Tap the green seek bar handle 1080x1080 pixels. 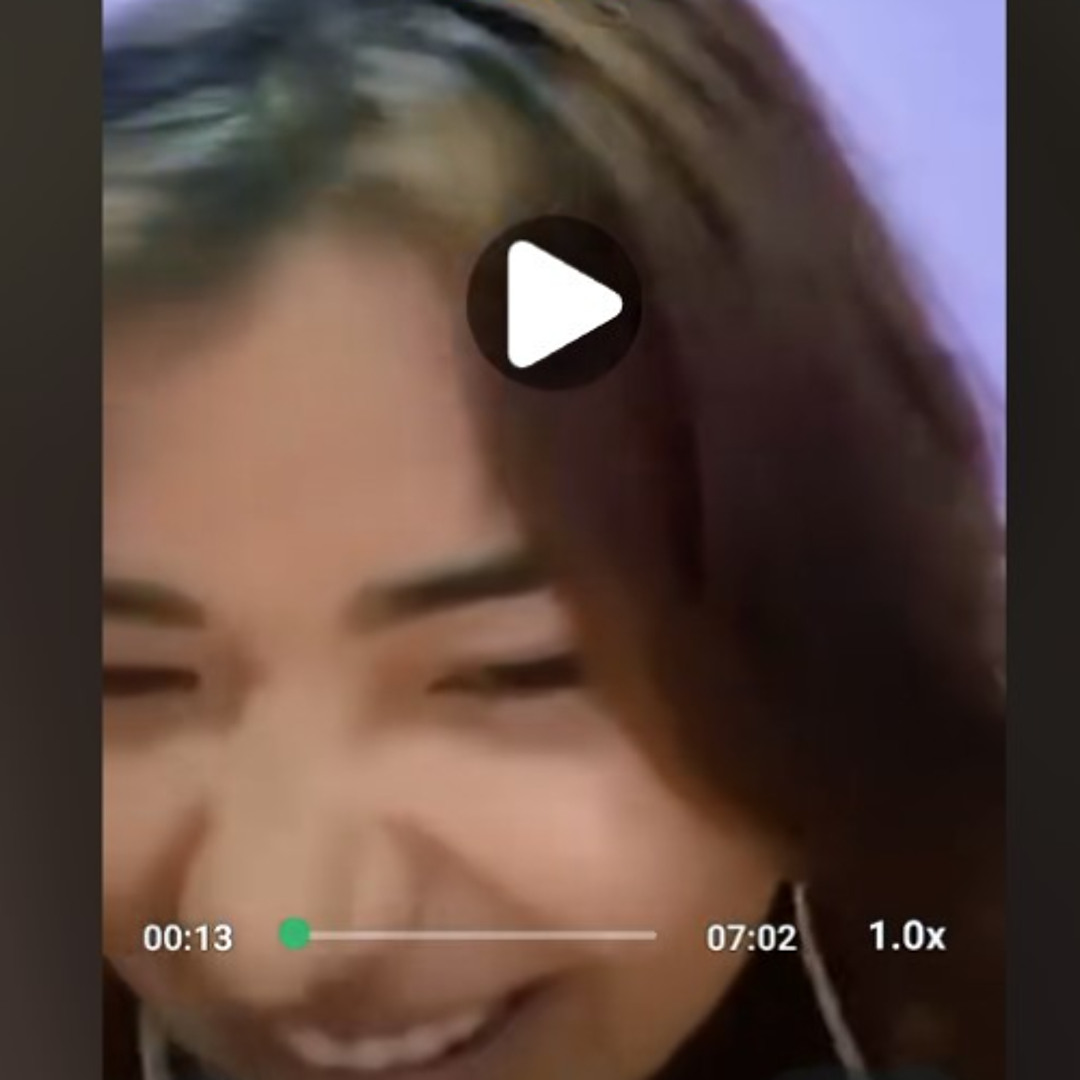coord(294,934)
